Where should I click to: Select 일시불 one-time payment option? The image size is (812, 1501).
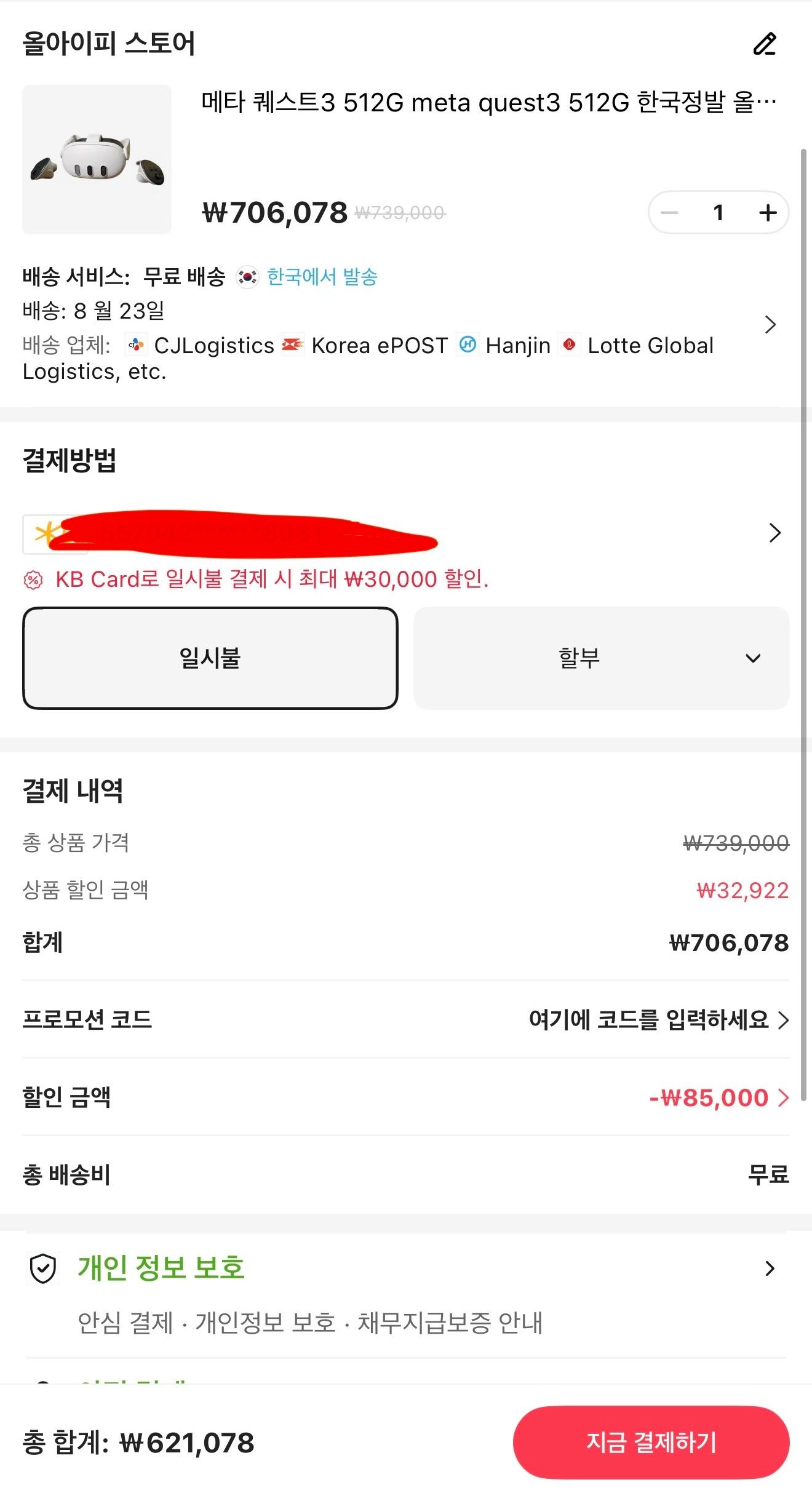click(x=210, y=658)
